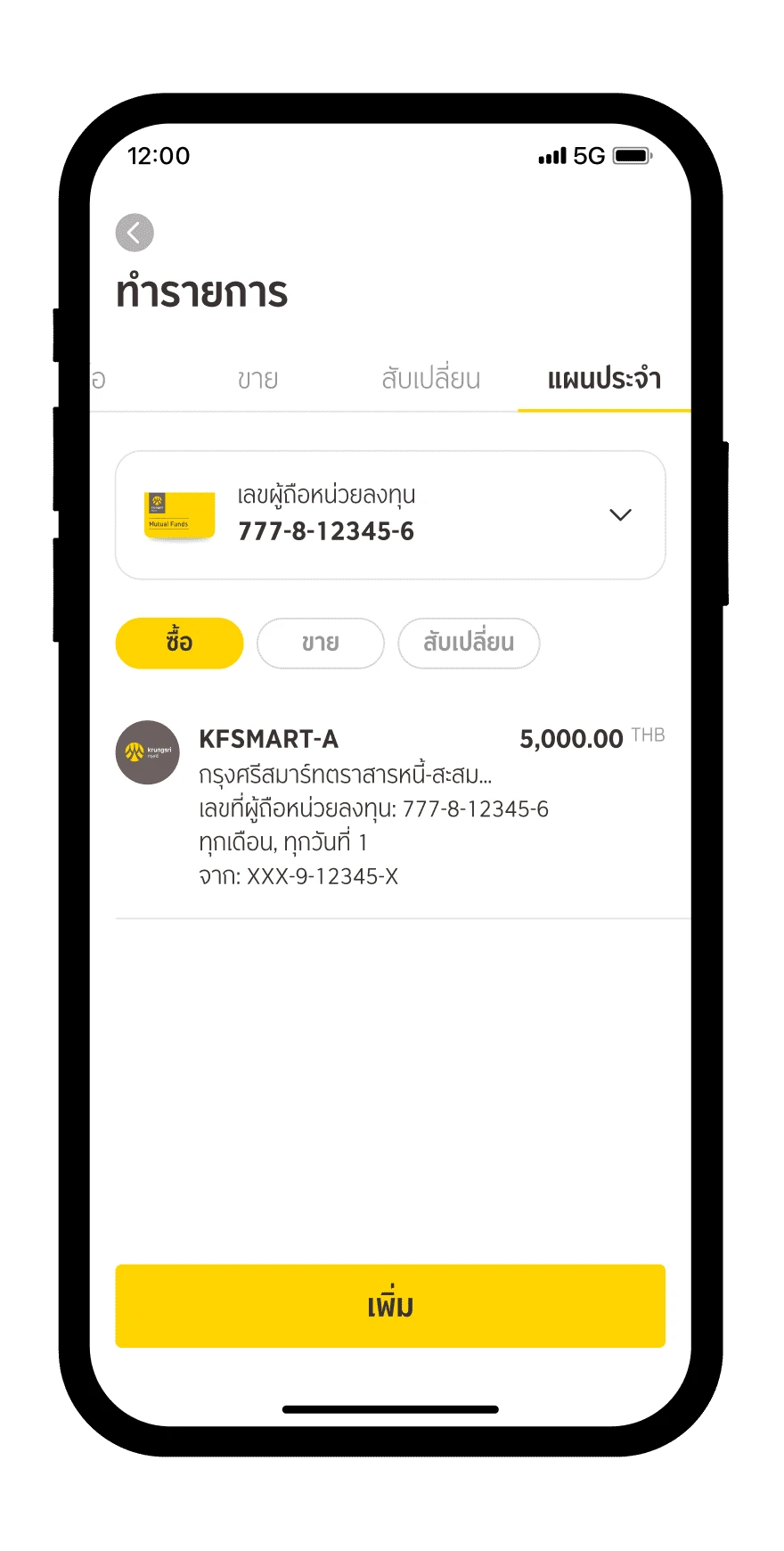Image resolution: width=784 pixels, height=1551 pixels.
Task: Expand the unitholder number 777-8-12345-6 dropdown
Action: coord(619,515)
